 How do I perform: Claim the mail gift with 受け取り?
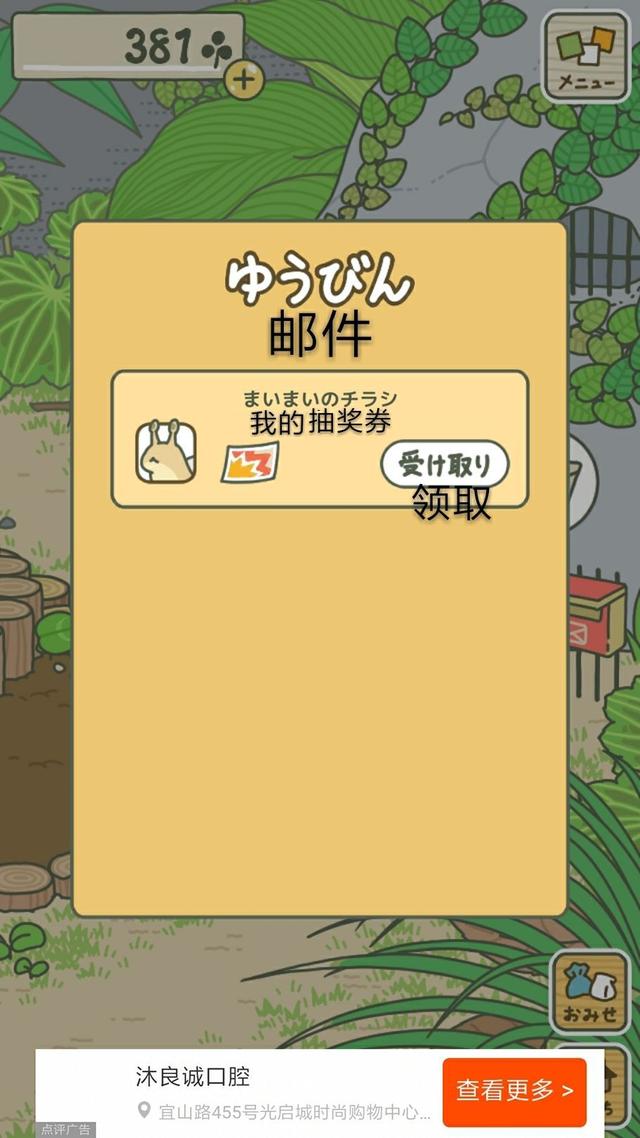point(445,465)
